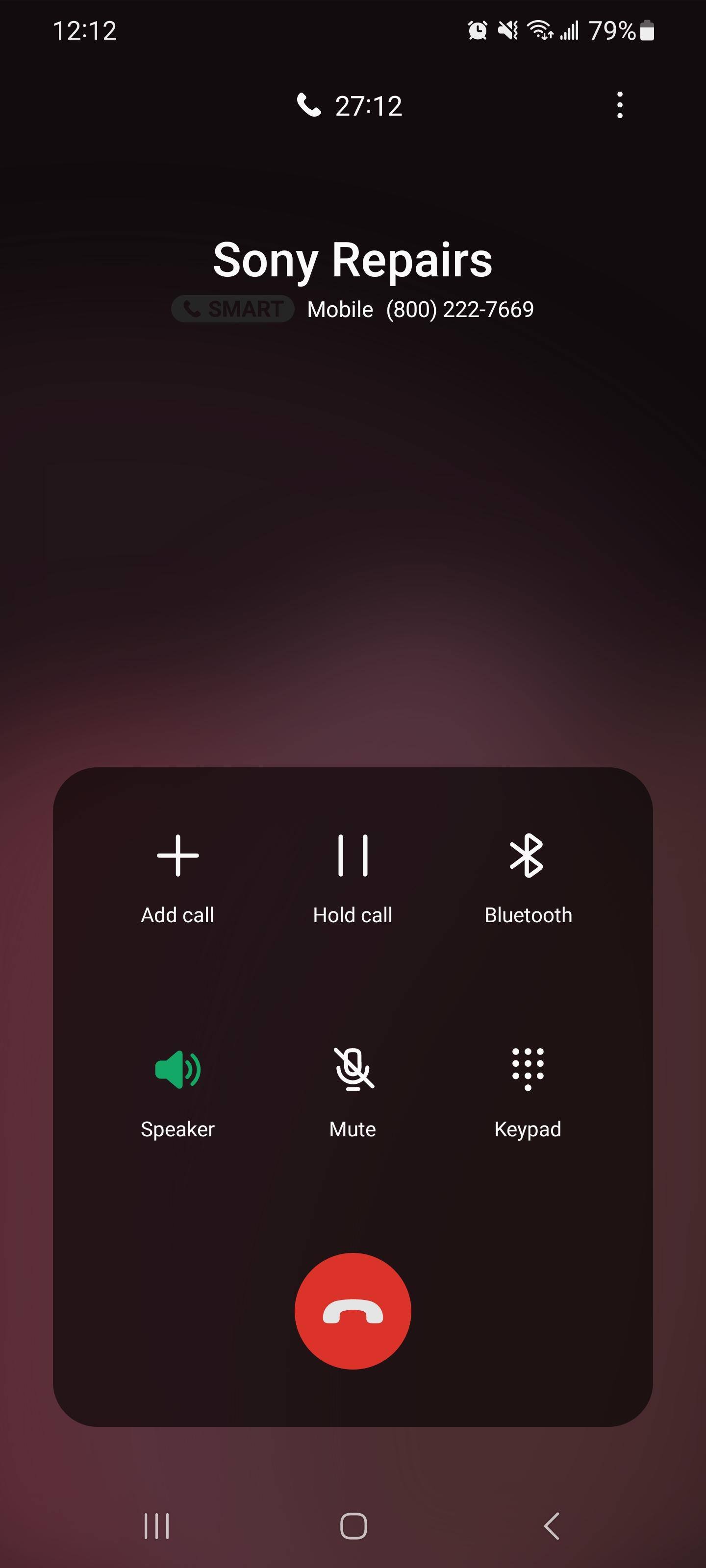Open the three-dot call options menu
Viewport: 706px width, 1568px height.
(x=620, y=105)
